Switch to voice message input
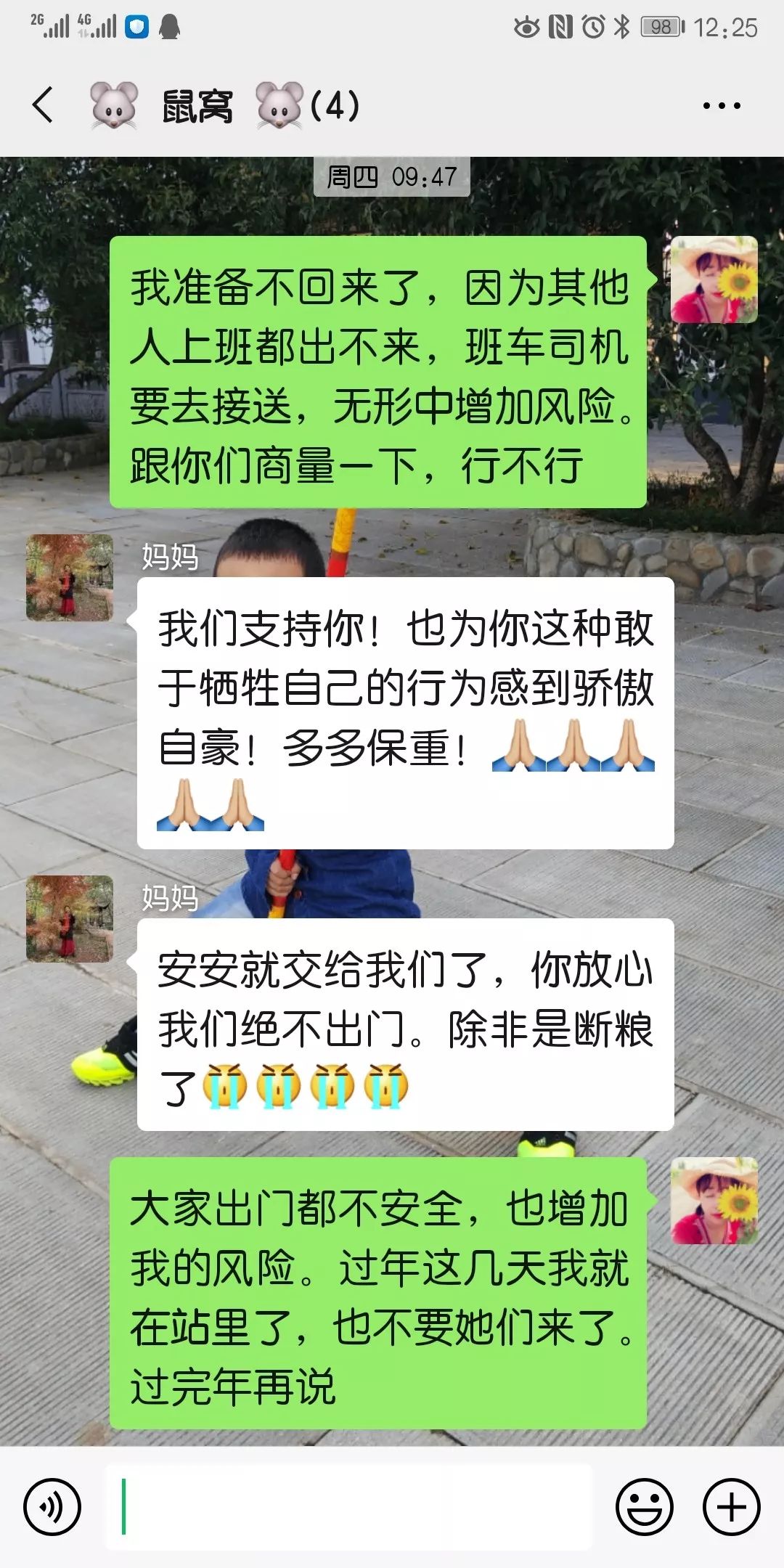 click(52, 1507)
